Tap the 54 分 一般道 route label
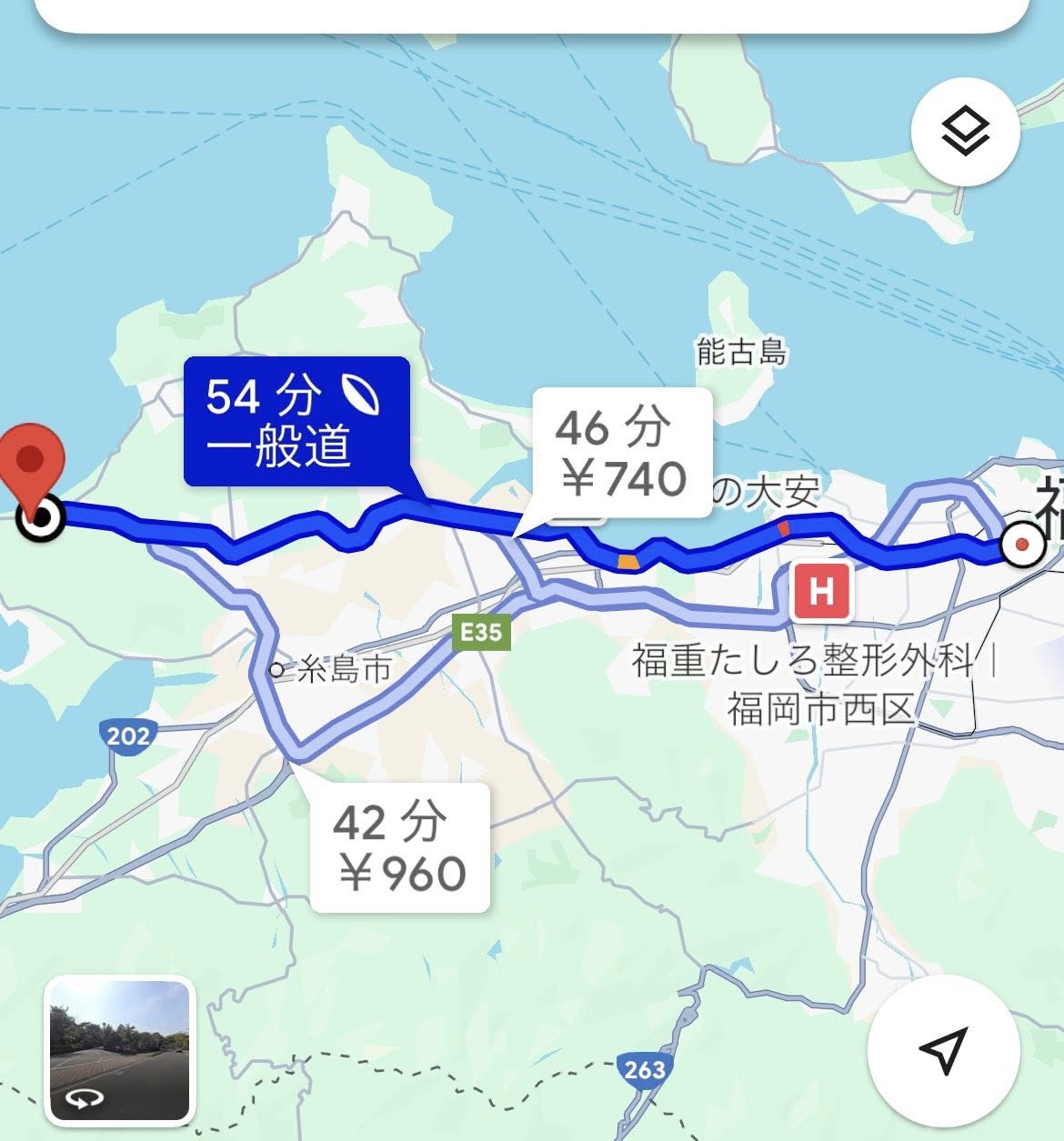1064x1141 pixels. (x=296, y=421)
